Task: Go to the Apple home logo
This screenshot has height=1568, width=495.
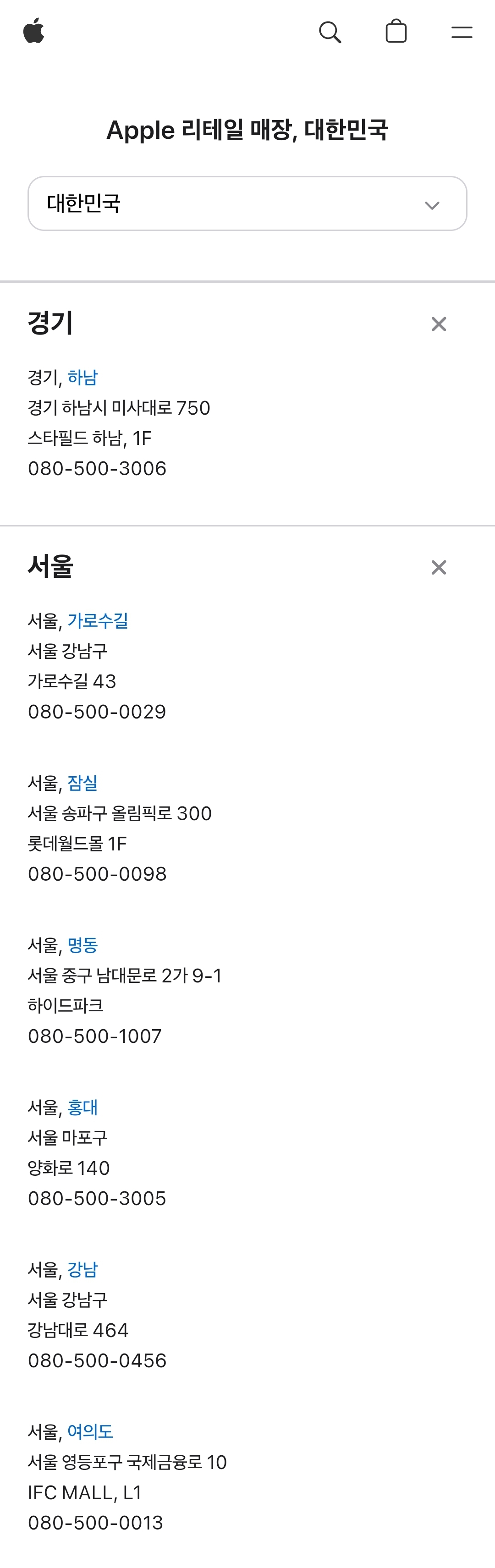Action: point(33,31)
